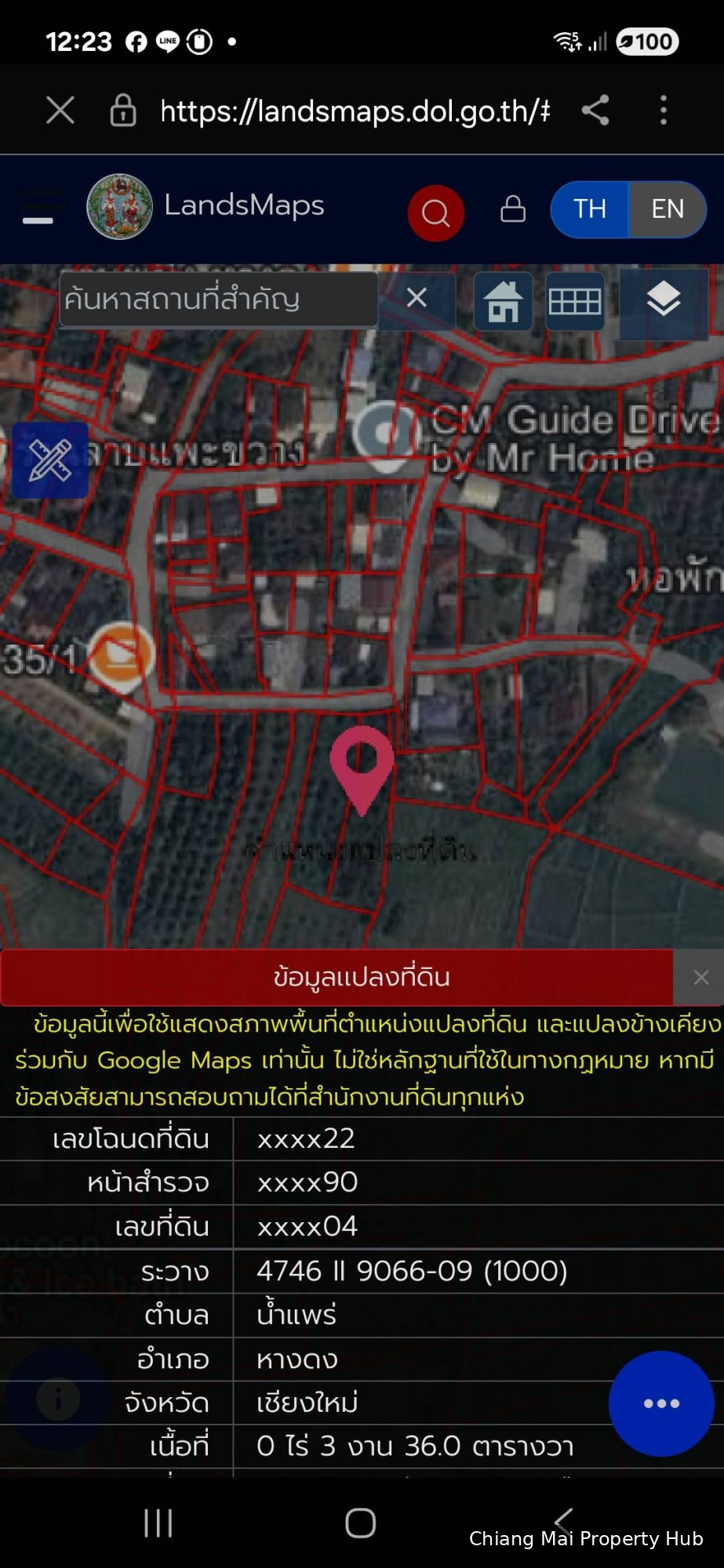Select the pink location pin on the map
The image size is (724, 1568).
[x=362, y=771]
